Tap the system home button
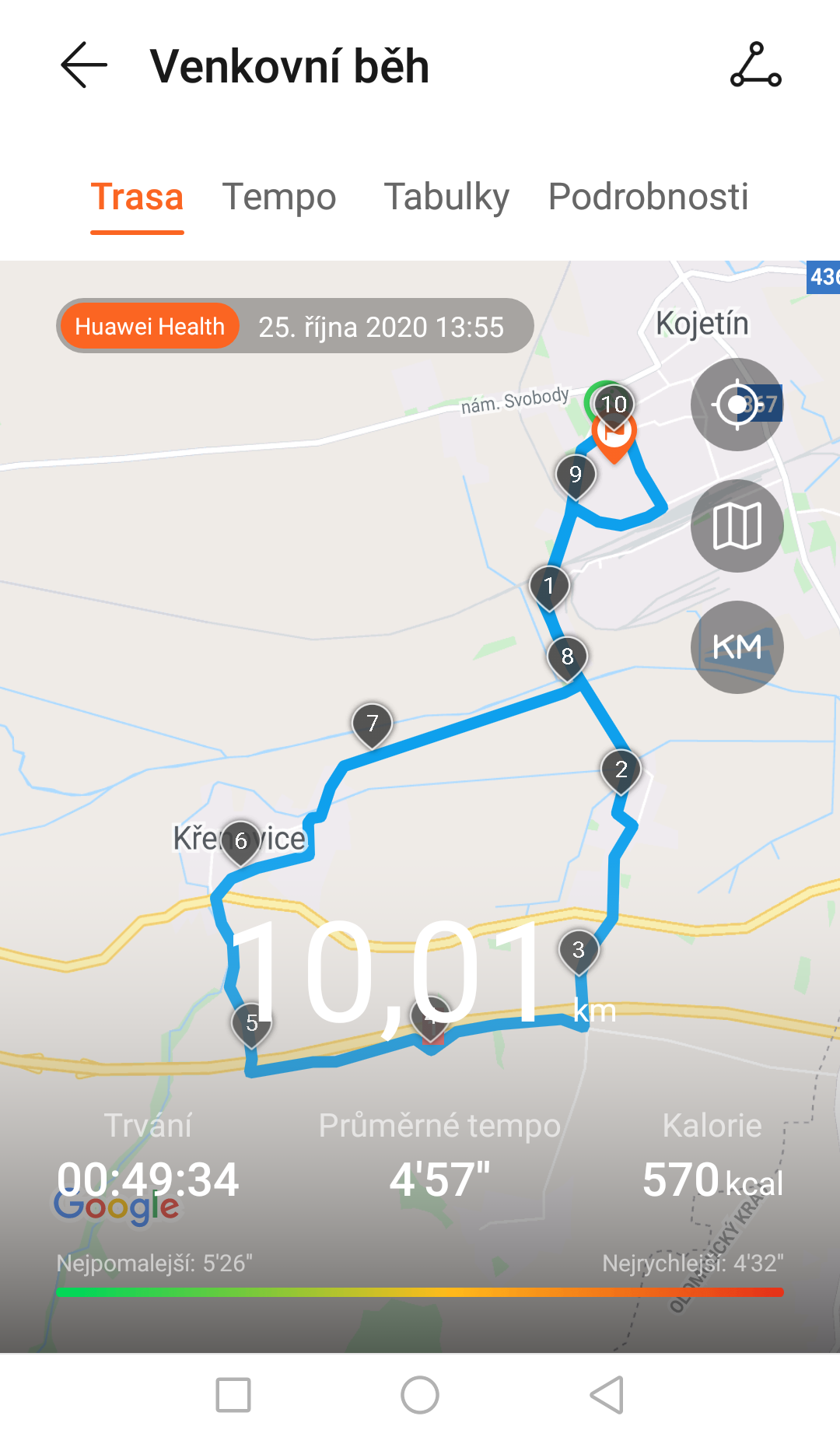Image resolution: width=840 pixels, height=1437 pixels. click(x=420, y=1395)
